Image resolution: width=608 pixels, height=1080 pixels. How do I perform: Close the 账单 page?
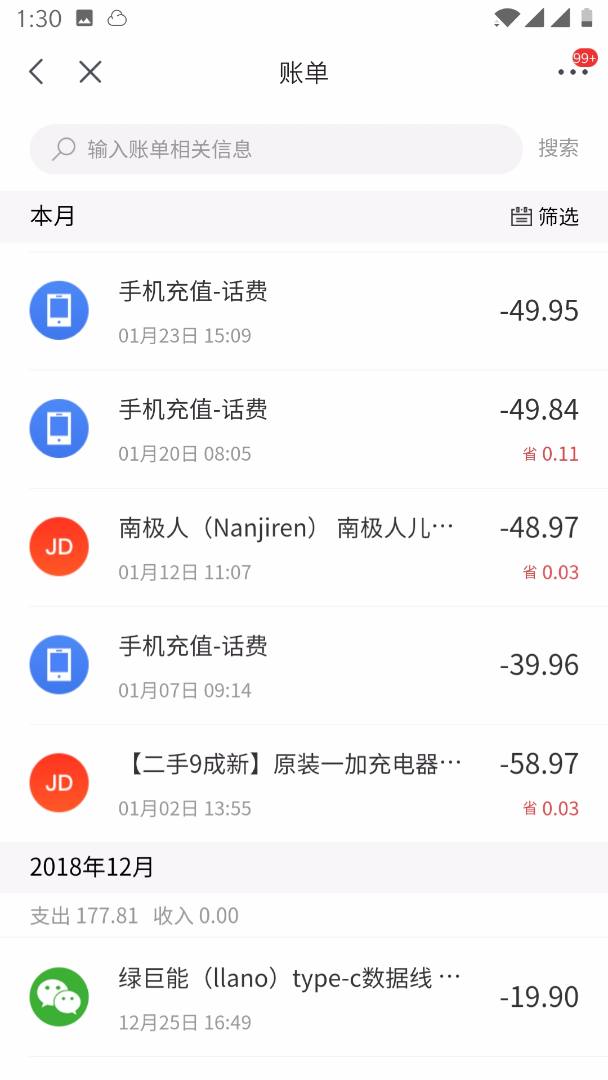[x=90, y=72]
